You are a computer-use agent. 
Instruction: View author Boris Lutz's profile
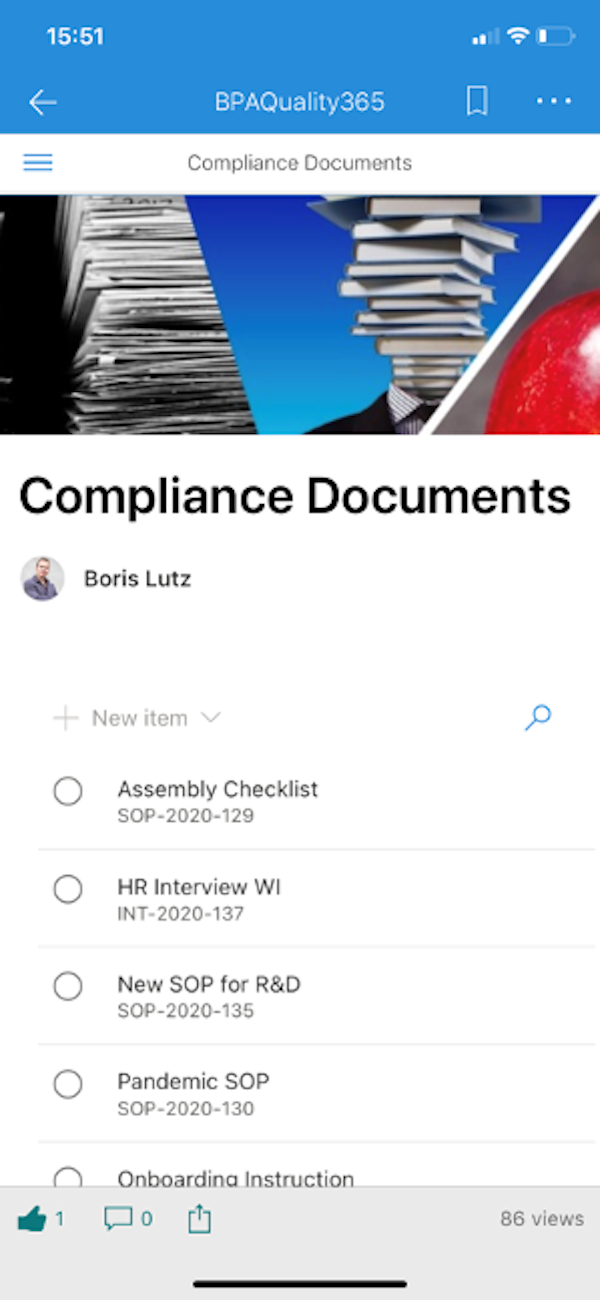[x=137, y=578]
